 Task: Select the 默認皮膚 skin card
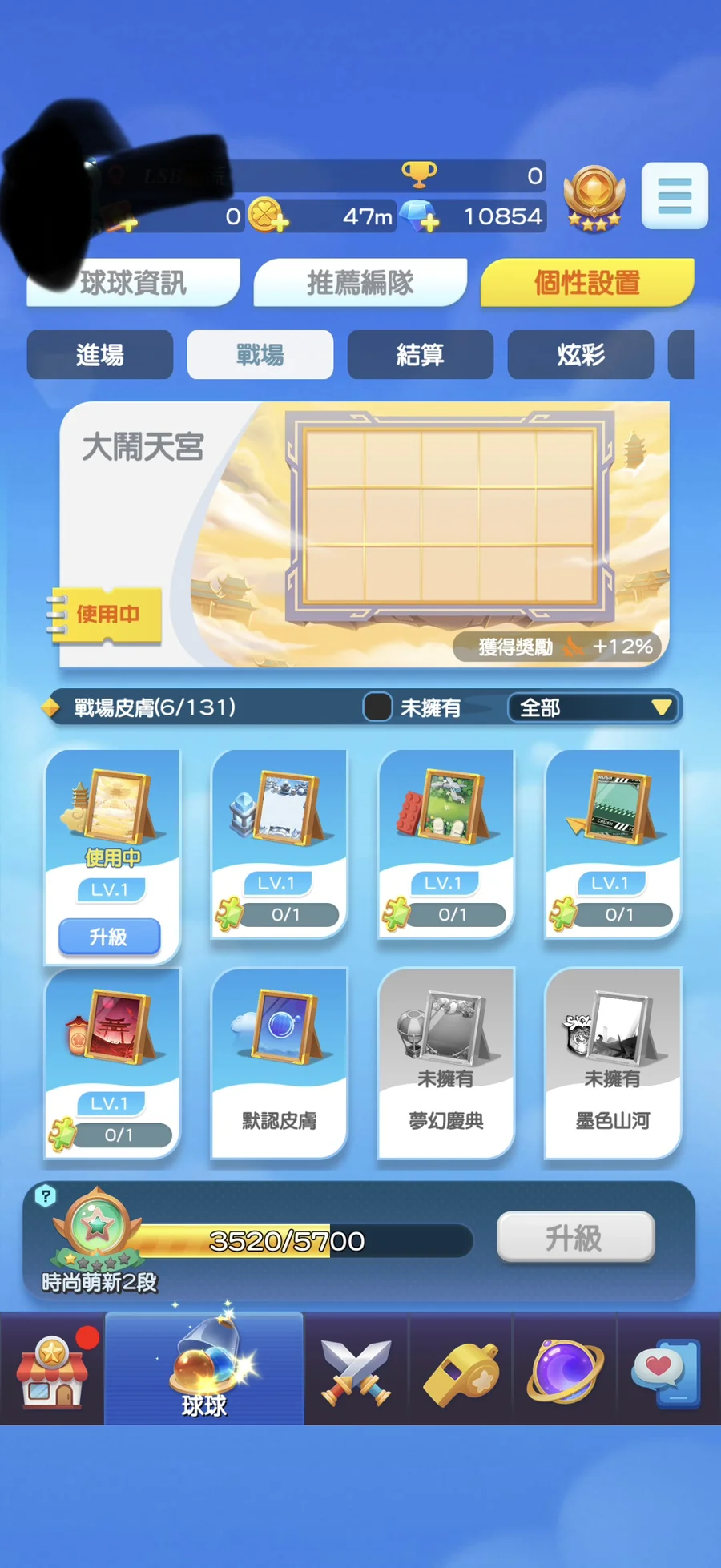click(x=279, y=1063)
